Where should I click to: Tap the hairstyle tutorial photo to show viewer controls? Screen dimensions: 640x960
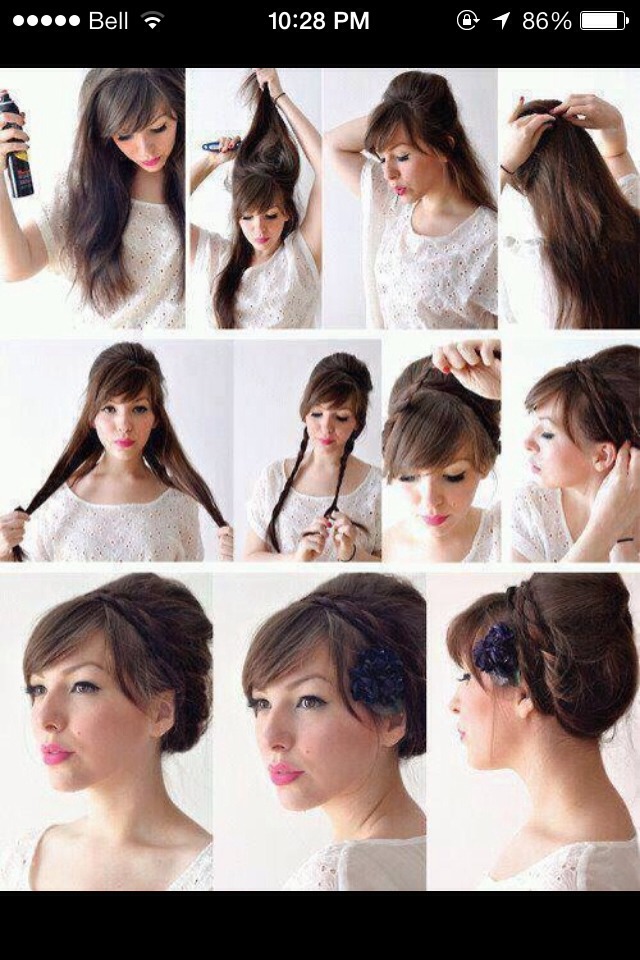tap(320, 480)
